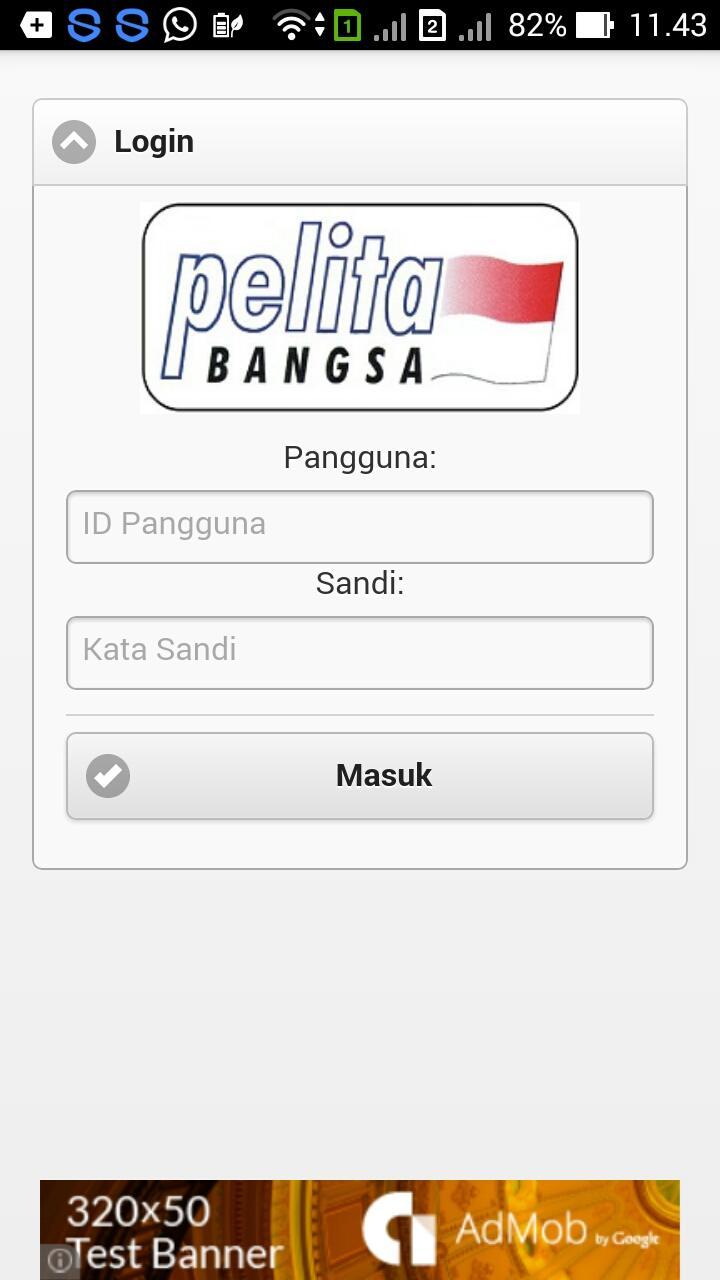720x1280 pixels.
Task: Tap the checkmark icon on Masuk button
Action: point(107,775)
